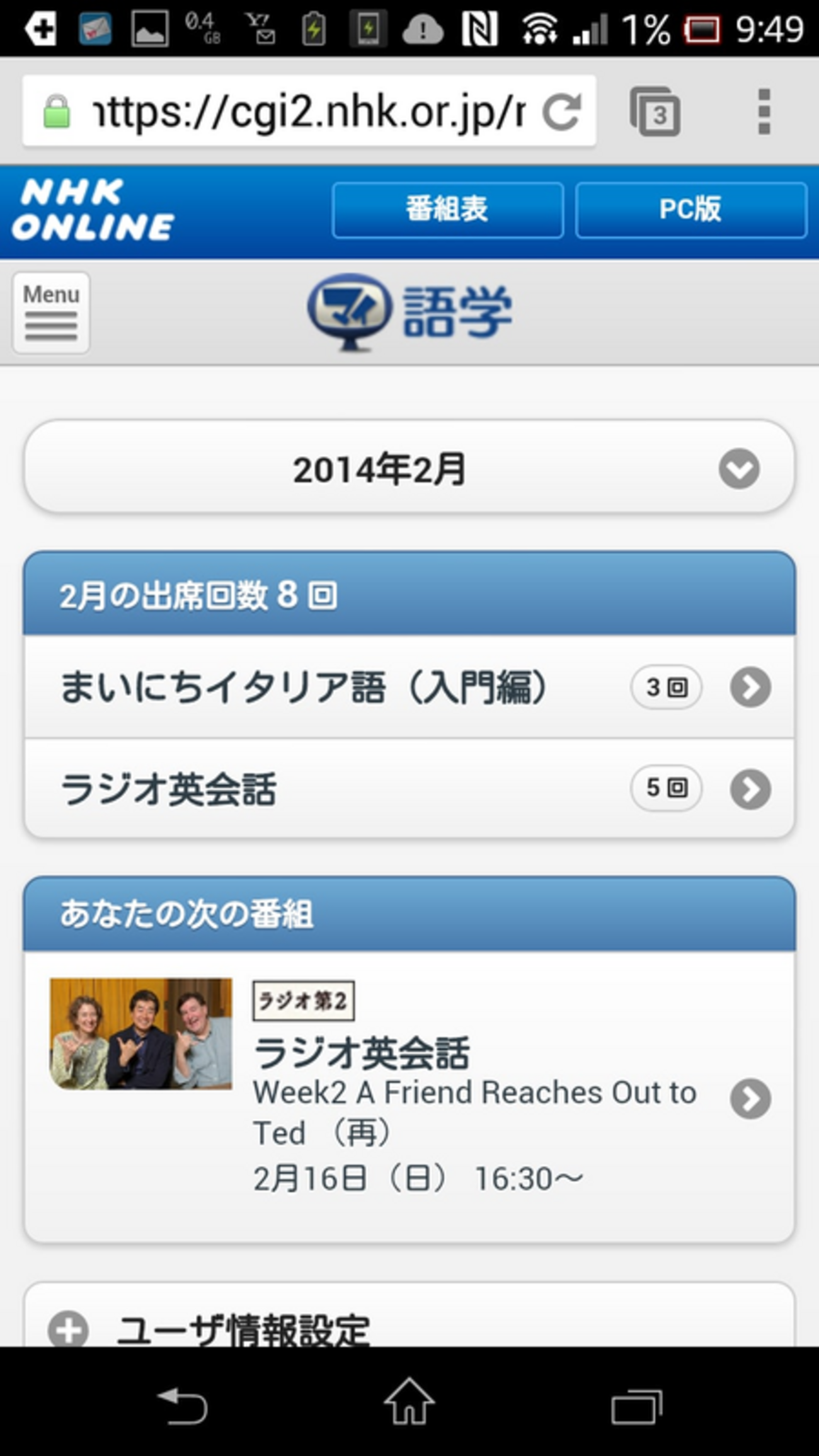Open the browser tab switcher
The height and width of the screenshot is (1456, 819).
[655, 112]
